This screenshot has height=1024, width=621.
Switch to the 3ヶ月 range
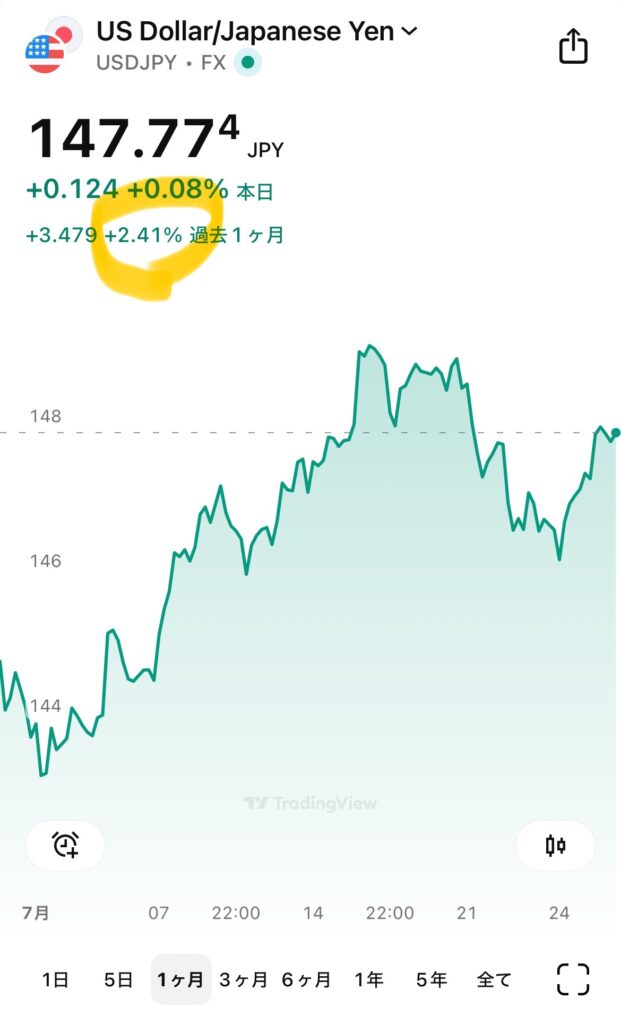(x=243, y=980)
